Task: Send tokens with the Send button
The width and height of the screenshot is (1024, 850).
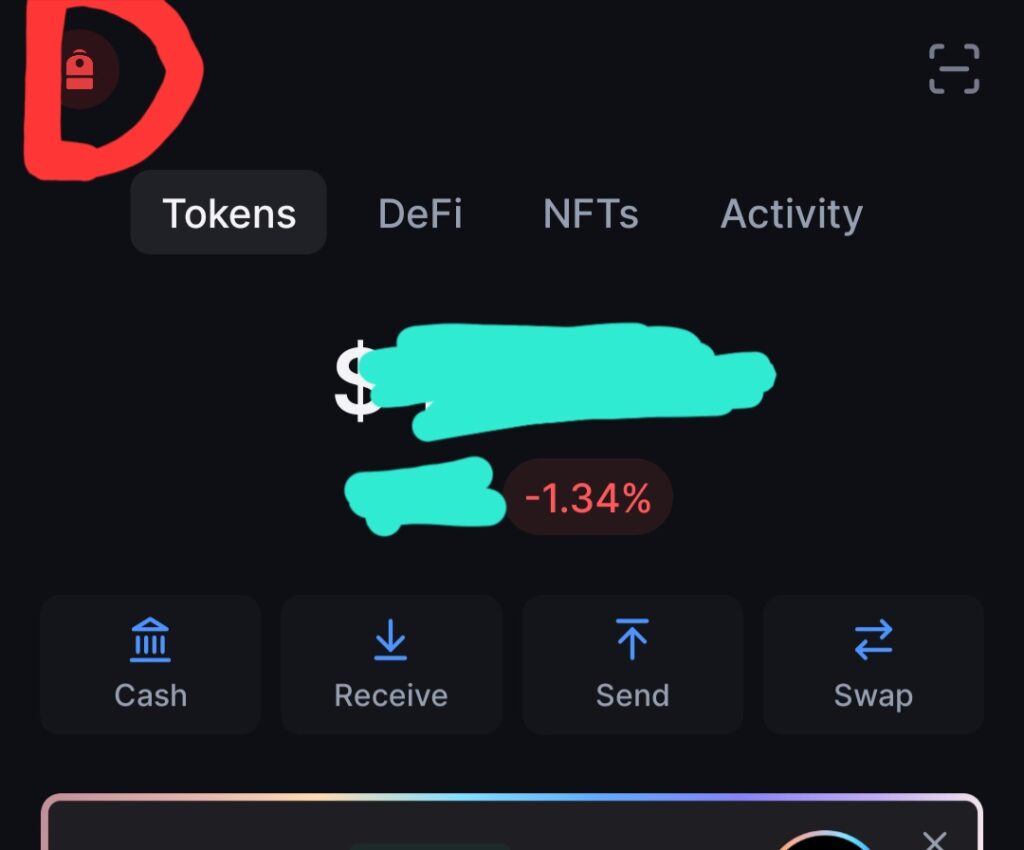Action: (632, 664)
